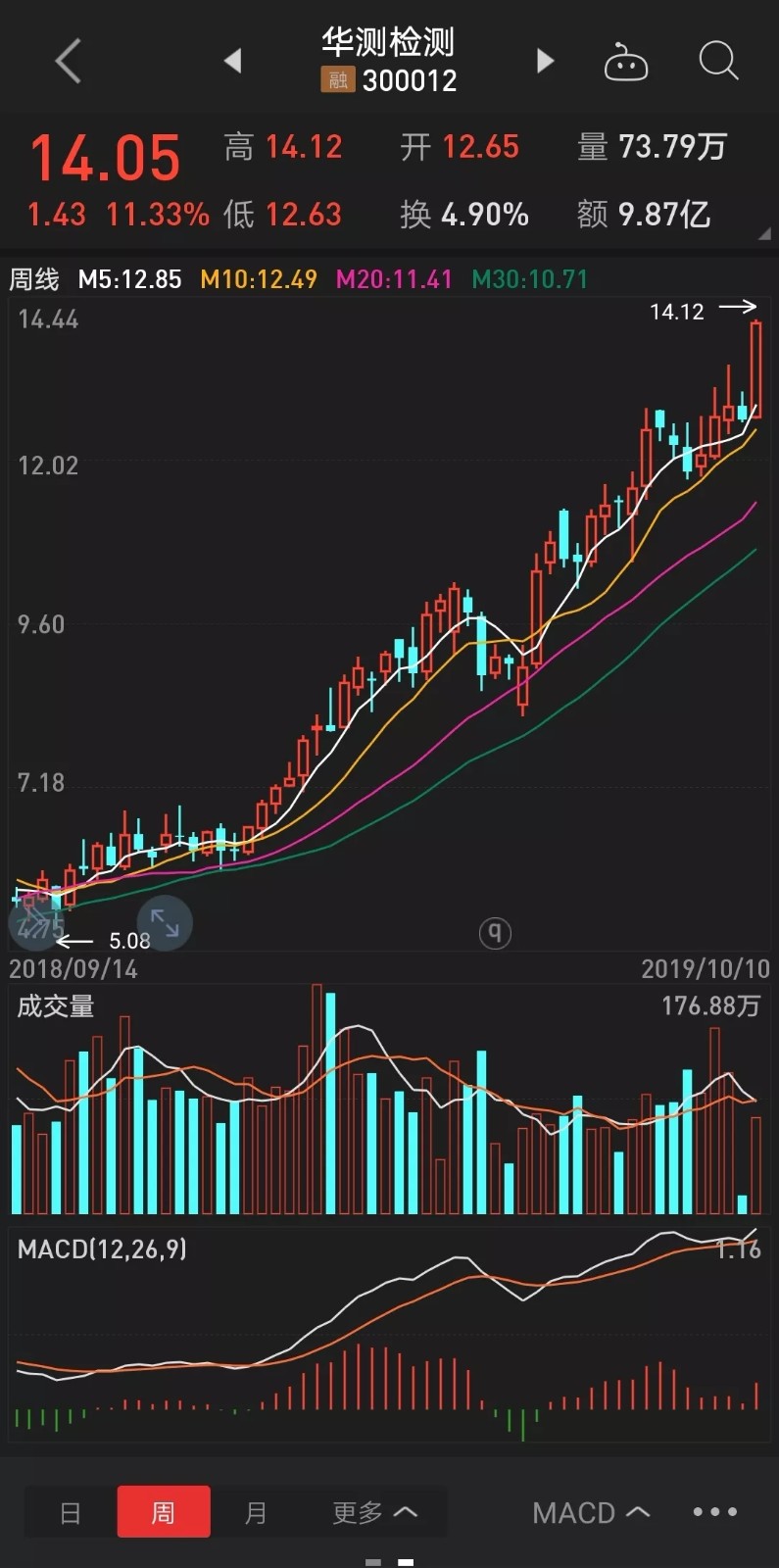
Task: Select 周 weekly chart period
Action: 163,1512
